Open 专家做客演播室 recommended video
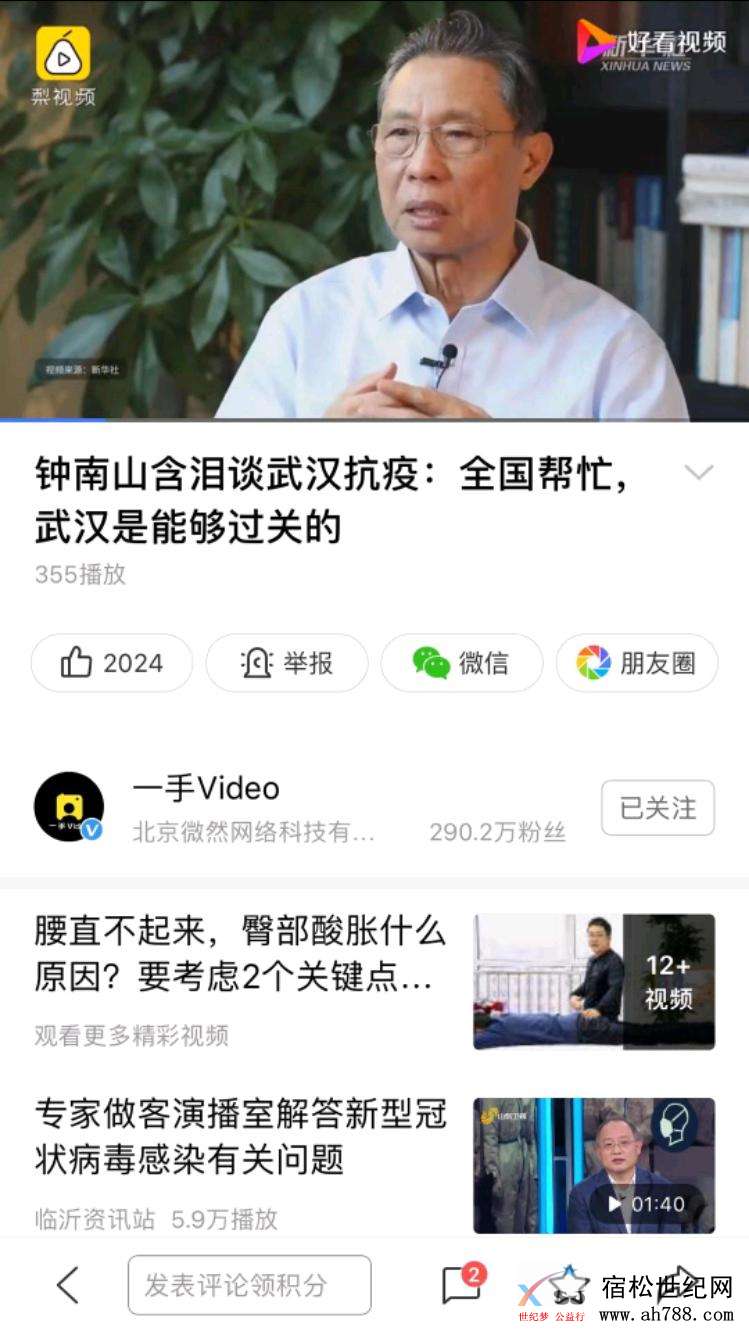 pos(240,1137)
